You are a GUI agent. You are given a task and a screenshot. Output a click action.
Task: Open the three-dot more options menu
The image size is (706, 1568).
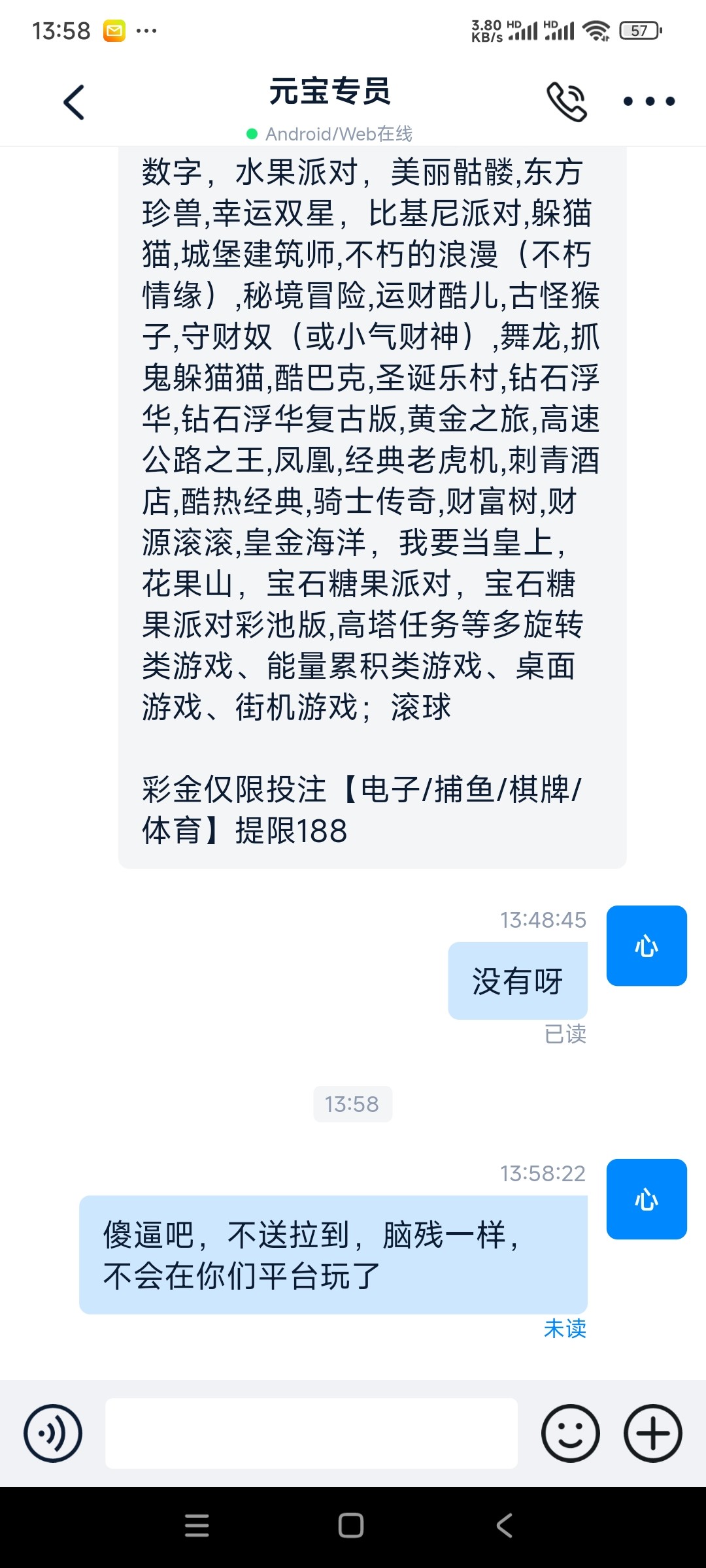pyautogui.click(x=648, y=101)
